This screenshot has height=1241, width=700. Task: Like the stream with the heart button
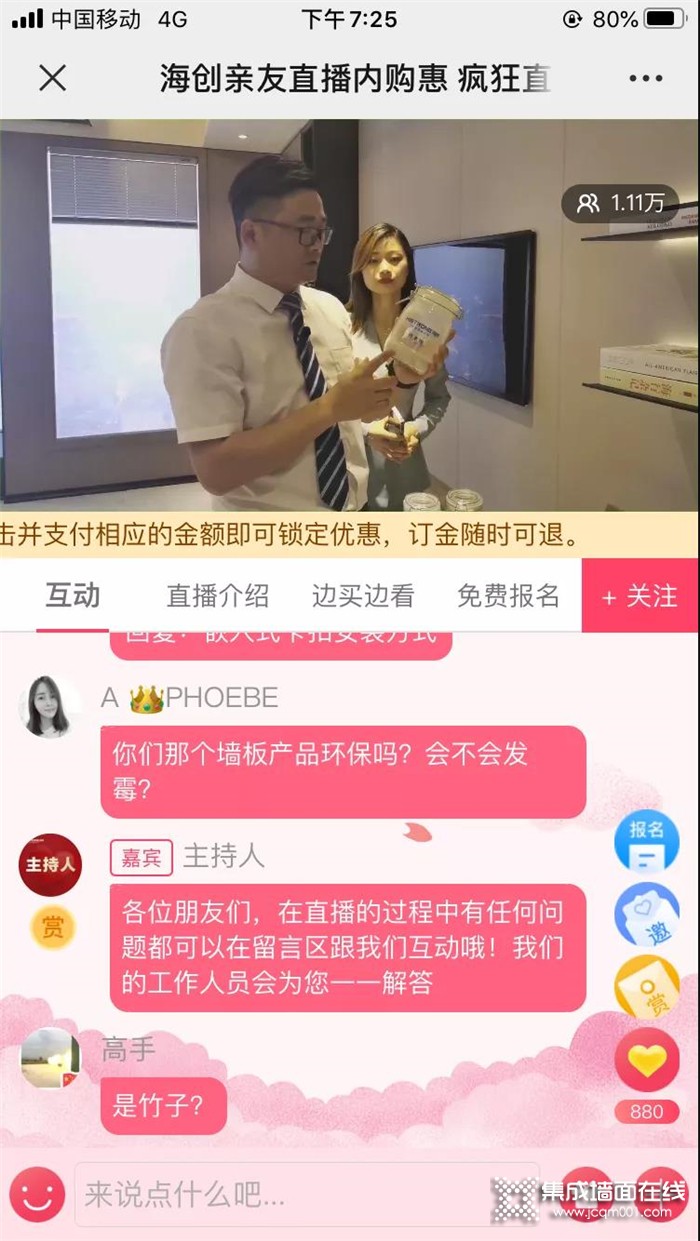(x=646, y=1060)
